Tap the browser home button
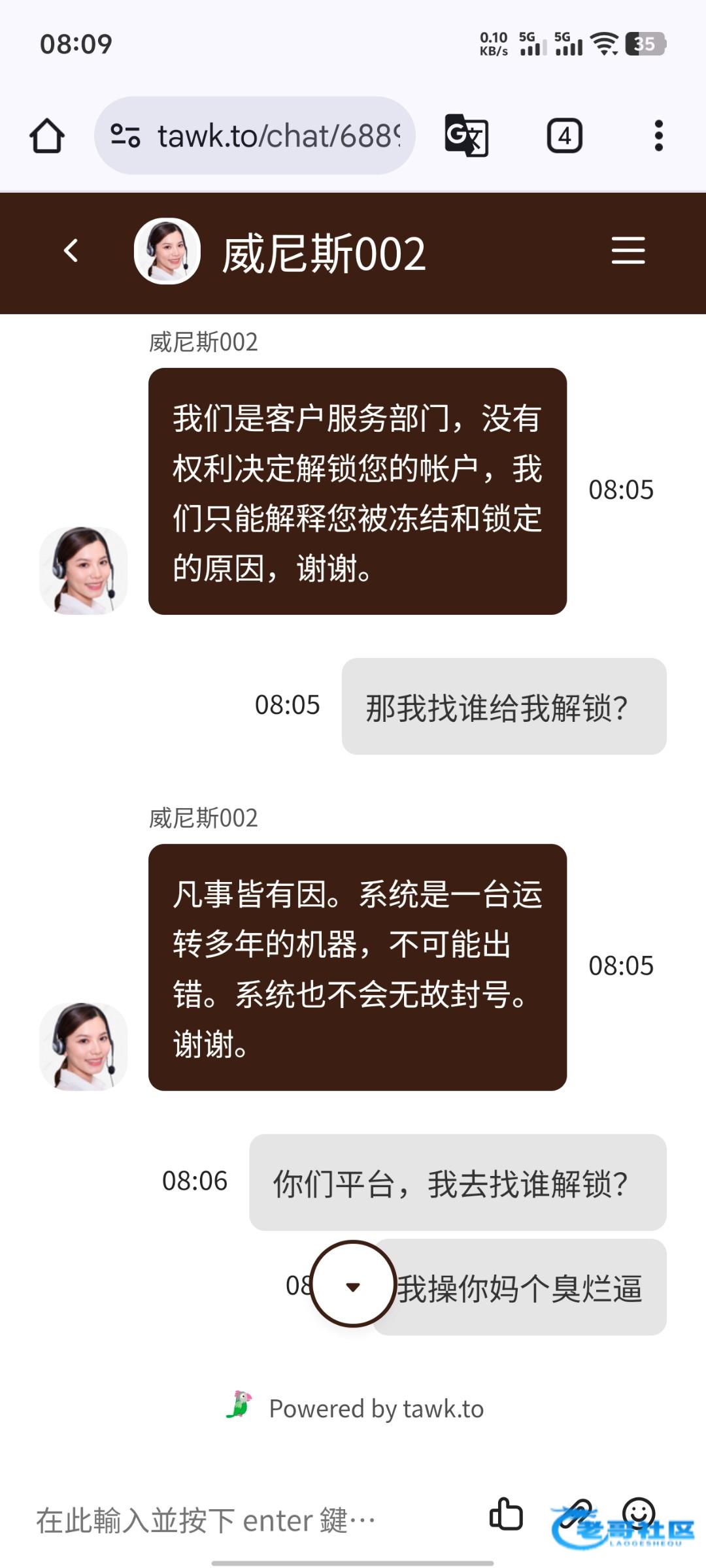This screenshot has height=1568, width=706. point(47,136)
